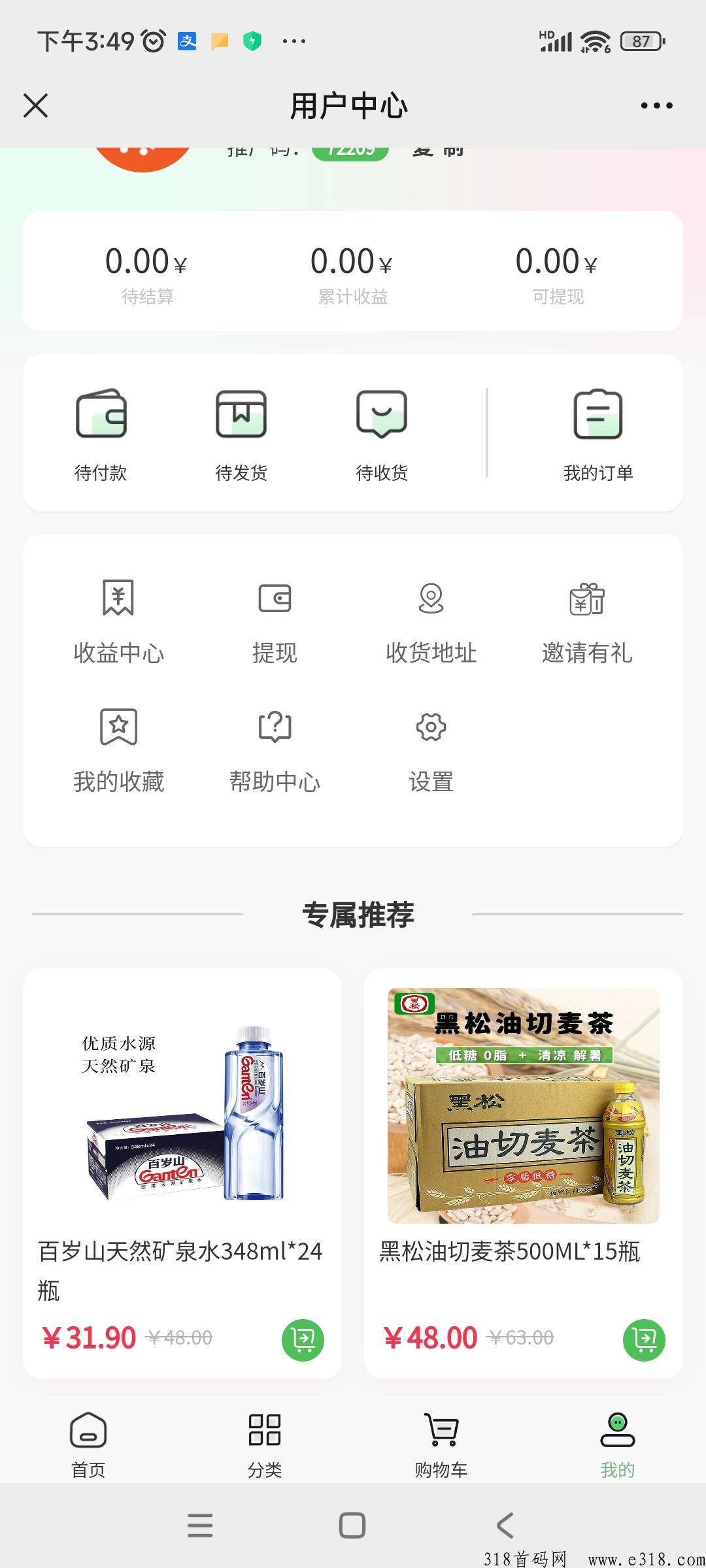706x1568 pixels.
Task: Switch to the 首页 tab
Action: pos(88,1445)
